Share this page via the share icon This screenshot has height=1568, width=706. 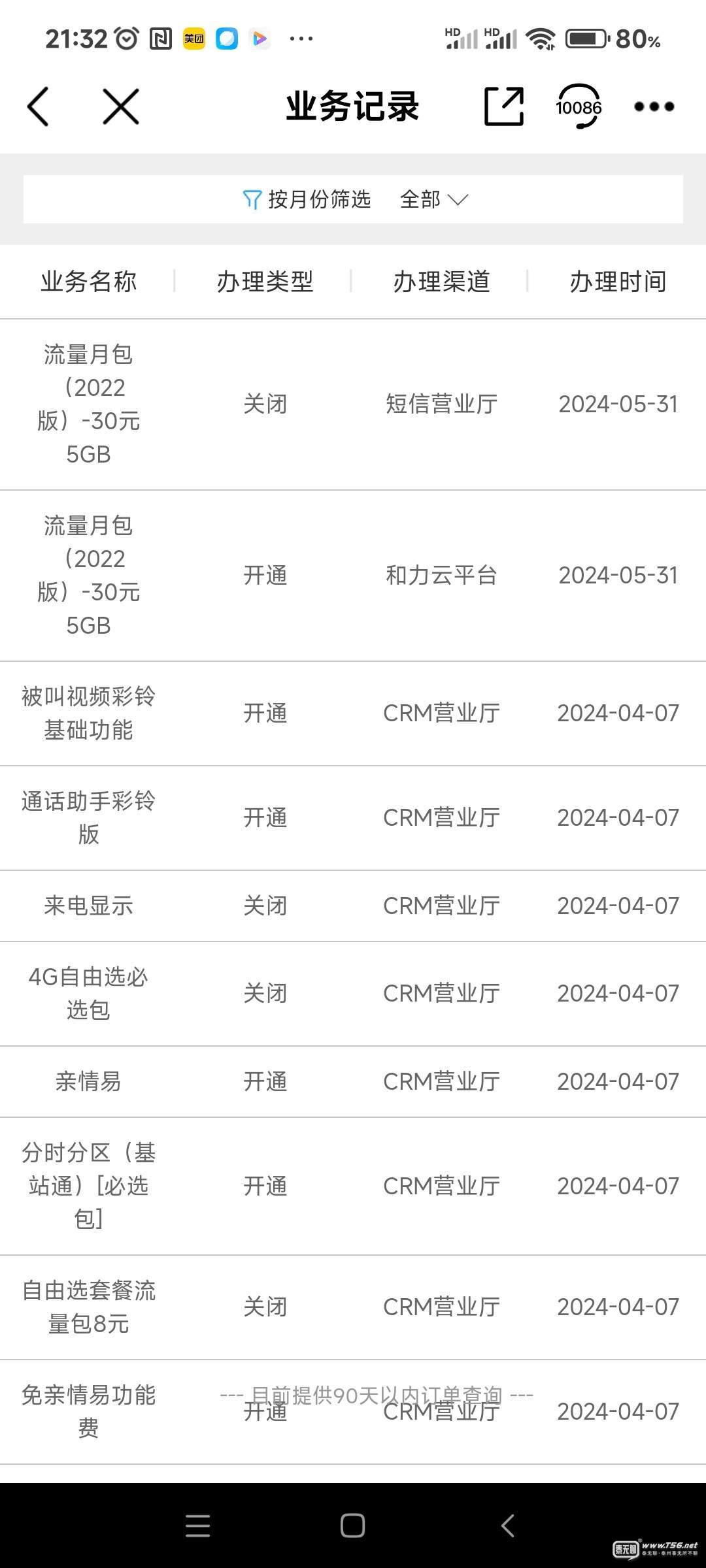503,106
